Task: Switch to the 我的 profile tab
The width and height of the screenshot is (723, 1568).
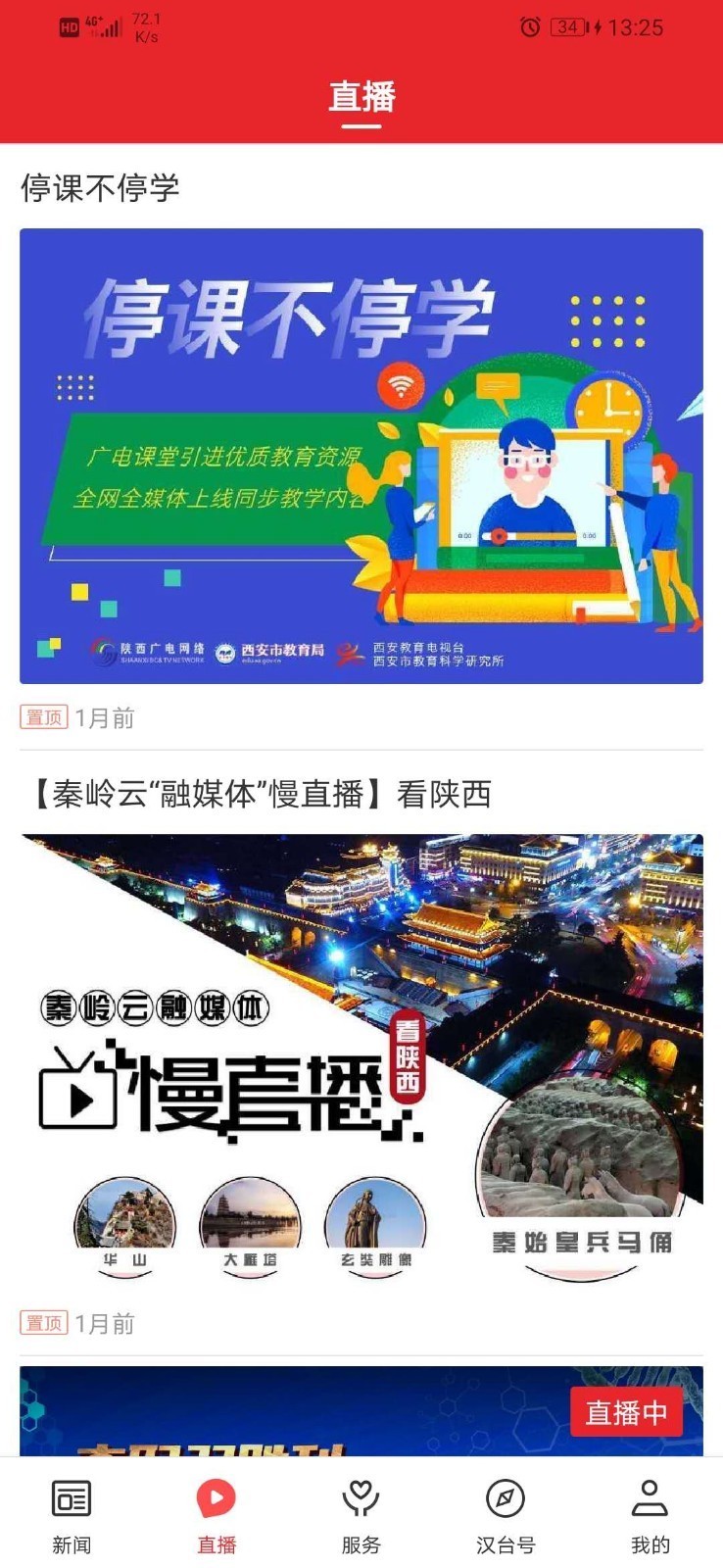Action: point(650,1516)
